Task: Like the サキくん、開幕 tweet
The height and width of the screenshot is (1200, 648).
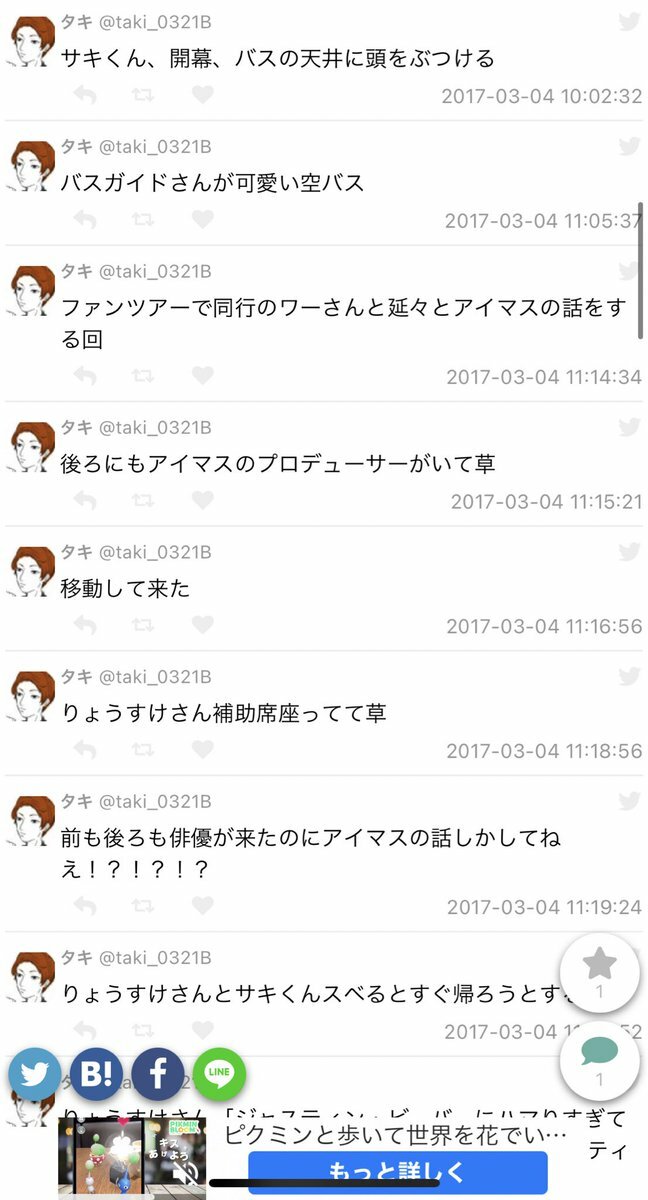Action: coord(203,95)
